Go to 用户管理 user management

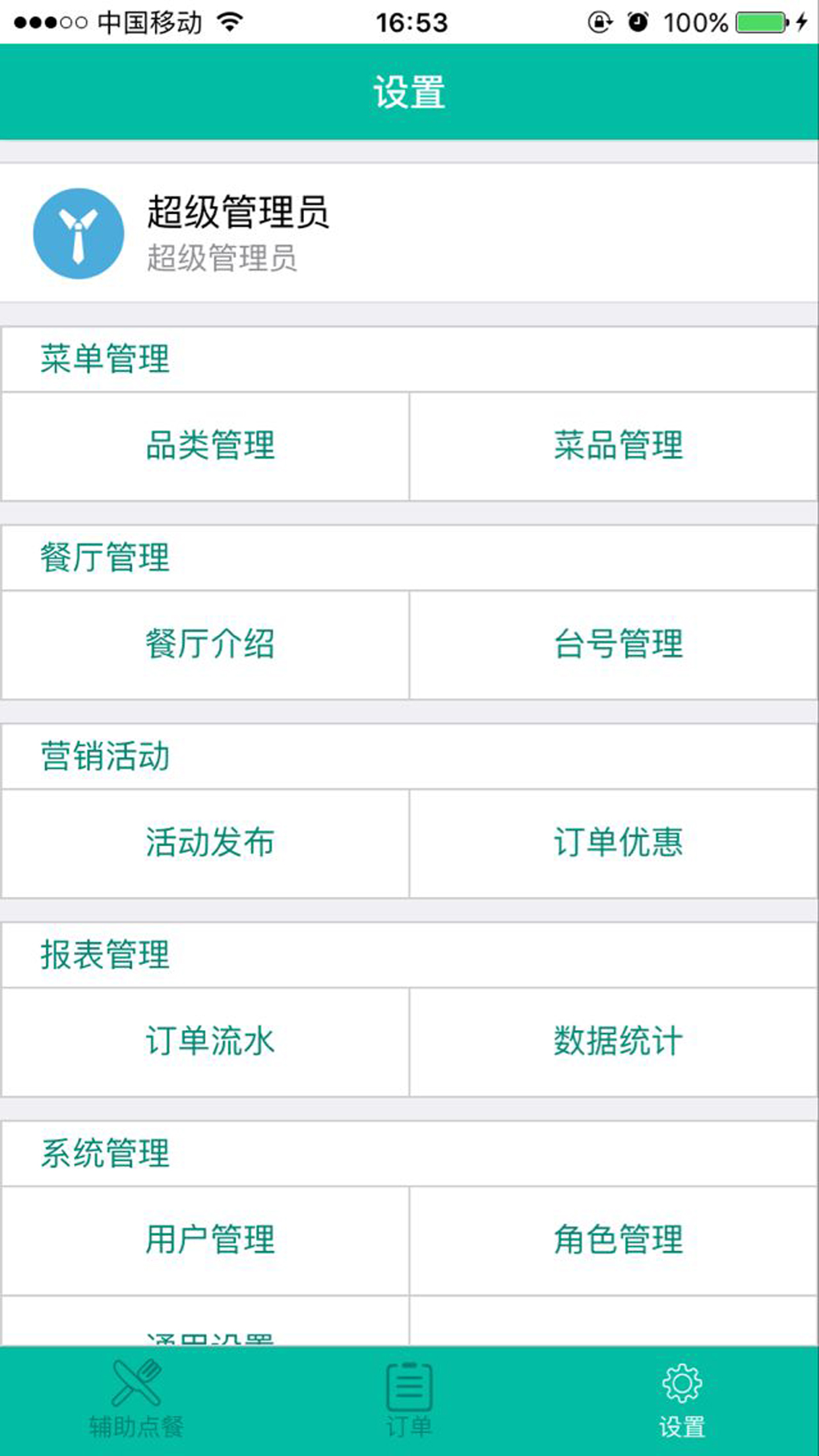(x=210, y=1240)
